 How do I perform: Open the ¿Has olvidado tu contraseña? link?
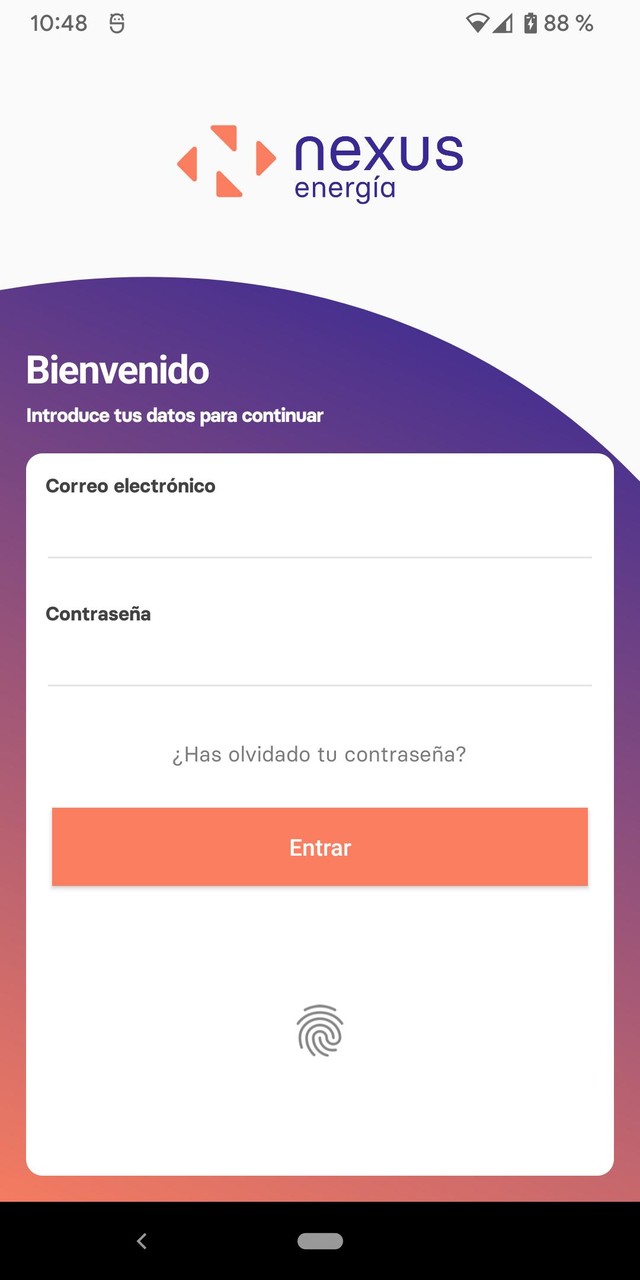click(319, 754)
